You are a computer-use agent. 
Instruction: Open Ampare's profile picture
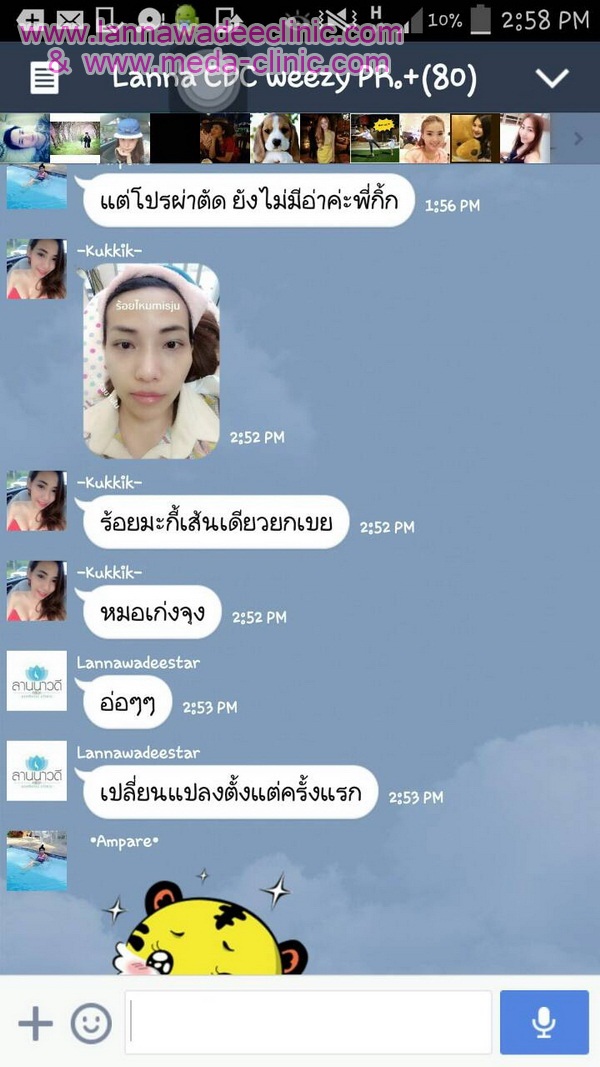point(37,860)
